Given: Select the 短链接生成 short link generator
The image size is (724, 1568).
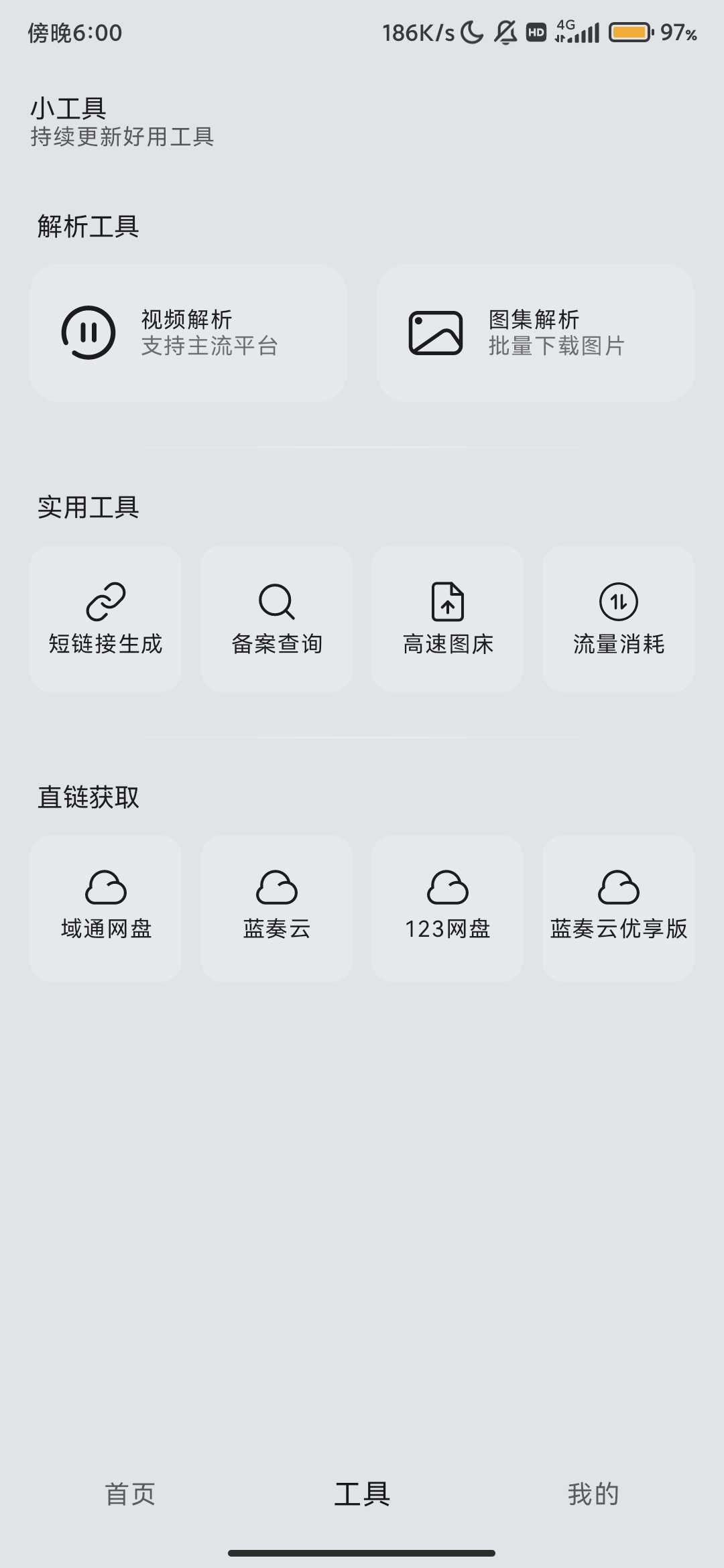Looking at the screenshot, I should 105,618.
